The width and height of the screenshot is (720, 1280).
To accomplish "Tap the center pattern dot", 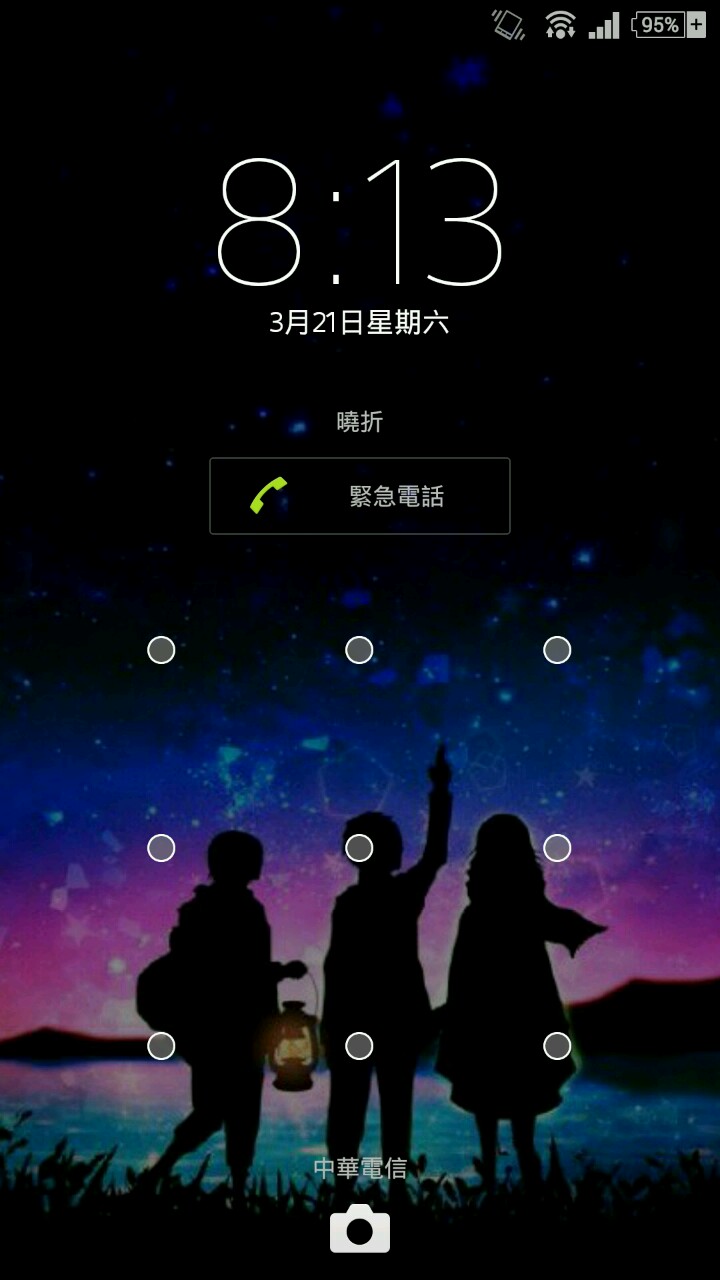I will point(359,848).
